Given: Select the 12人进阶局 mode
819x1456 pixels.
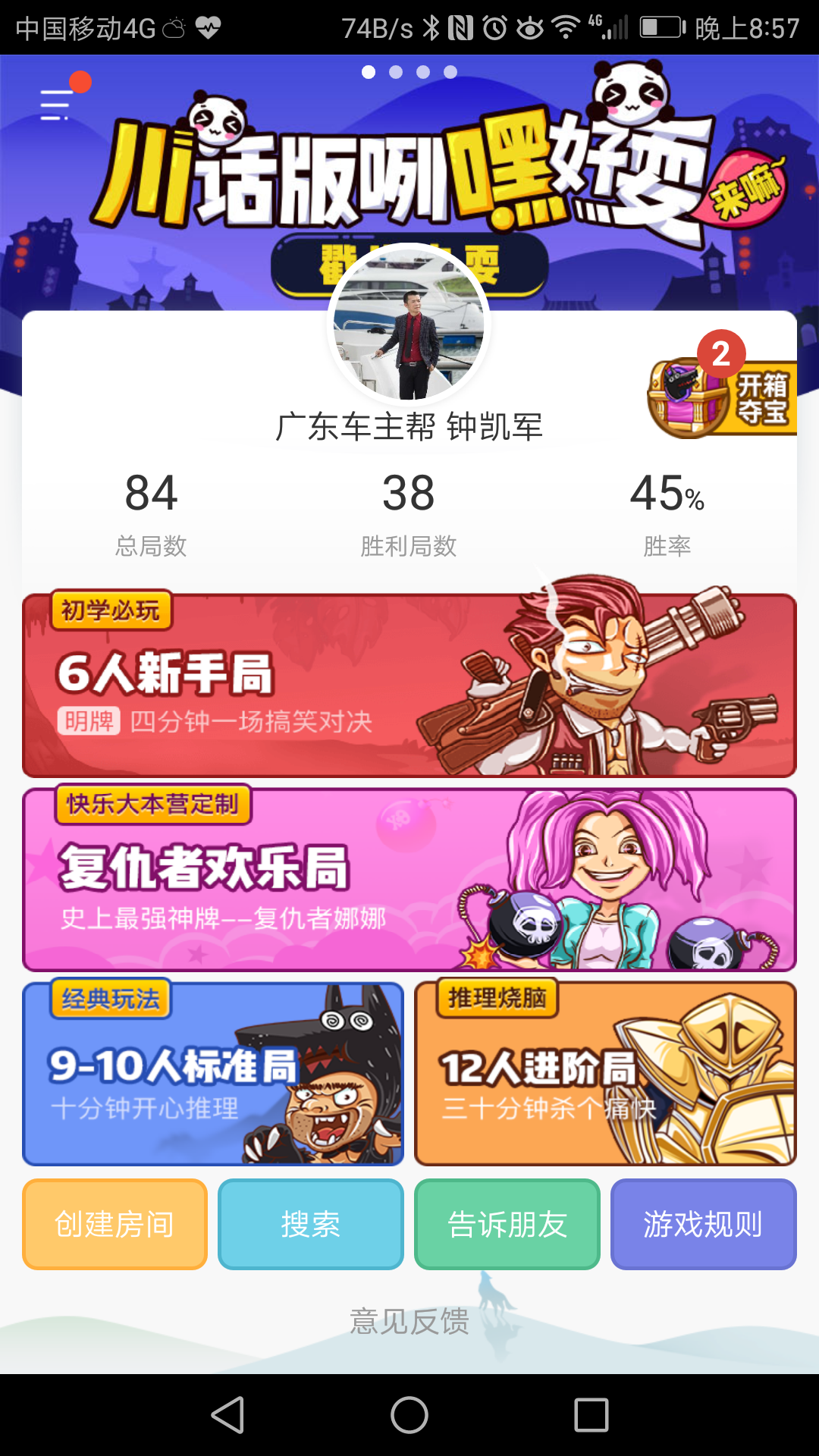Looking at the screenshot, I should click(605, 1074).
